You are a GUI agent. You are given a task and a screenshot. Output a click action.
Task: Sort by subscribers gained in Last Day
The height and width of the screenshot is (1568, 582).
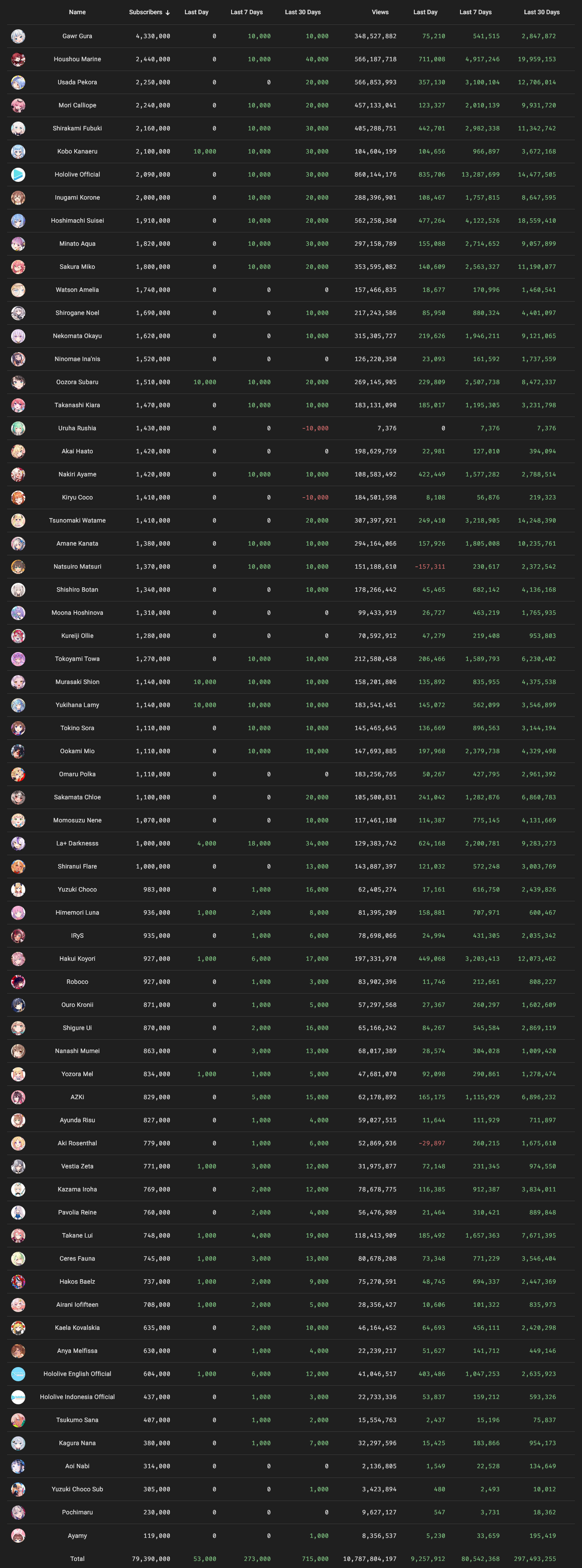[x=196, y=12]
